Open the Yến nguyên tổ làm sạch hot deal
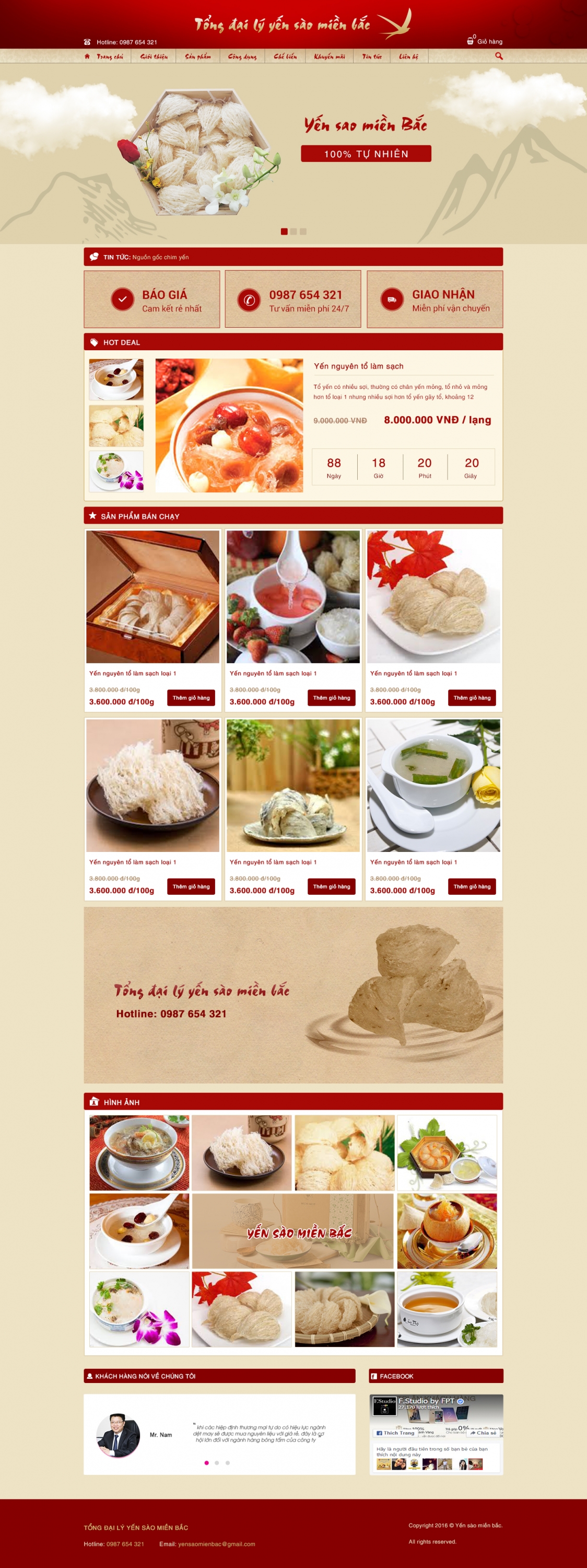 [358, 366]
